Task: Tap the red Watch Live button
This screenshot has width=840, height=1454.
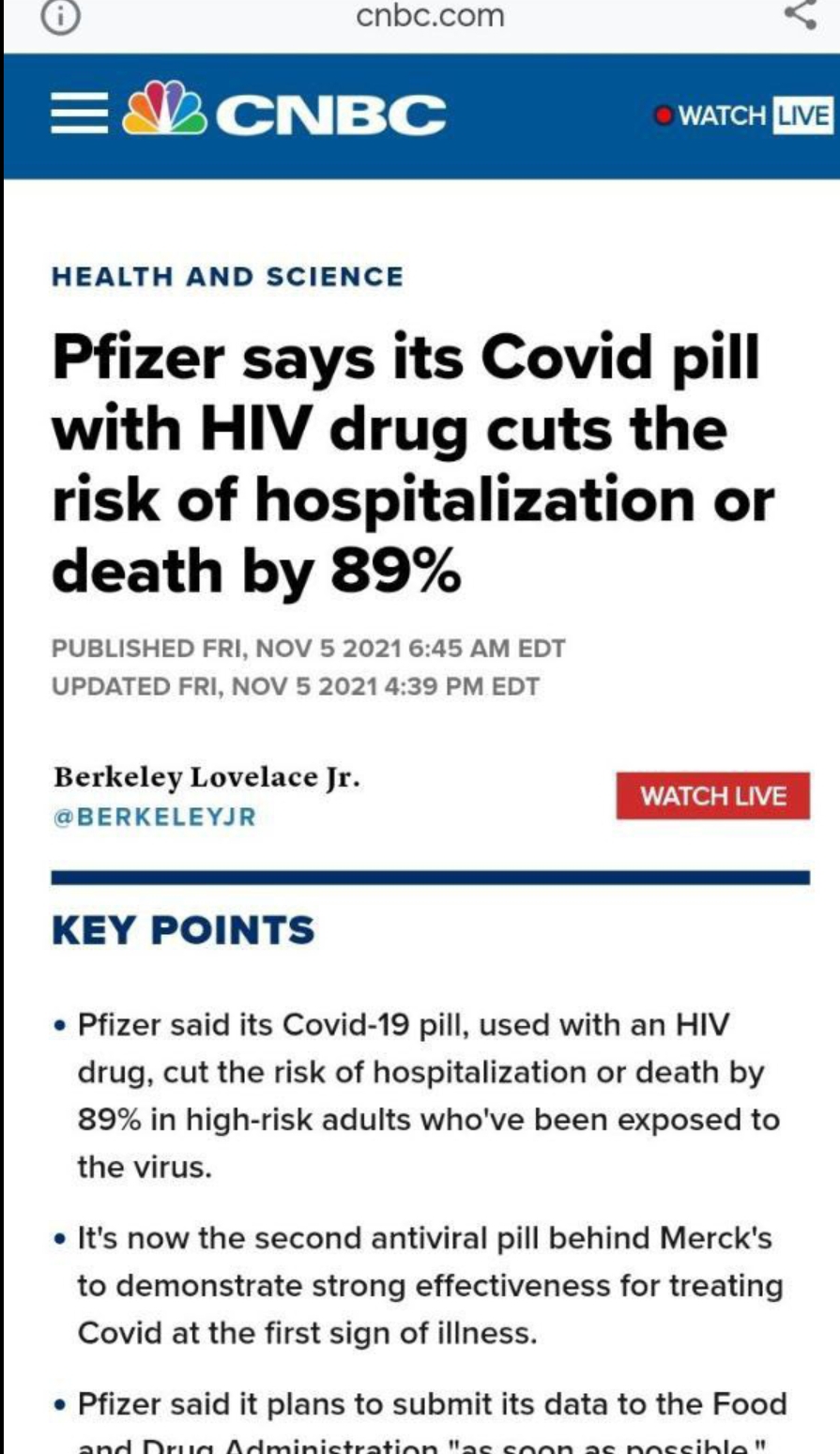Action: coord(712,796)
